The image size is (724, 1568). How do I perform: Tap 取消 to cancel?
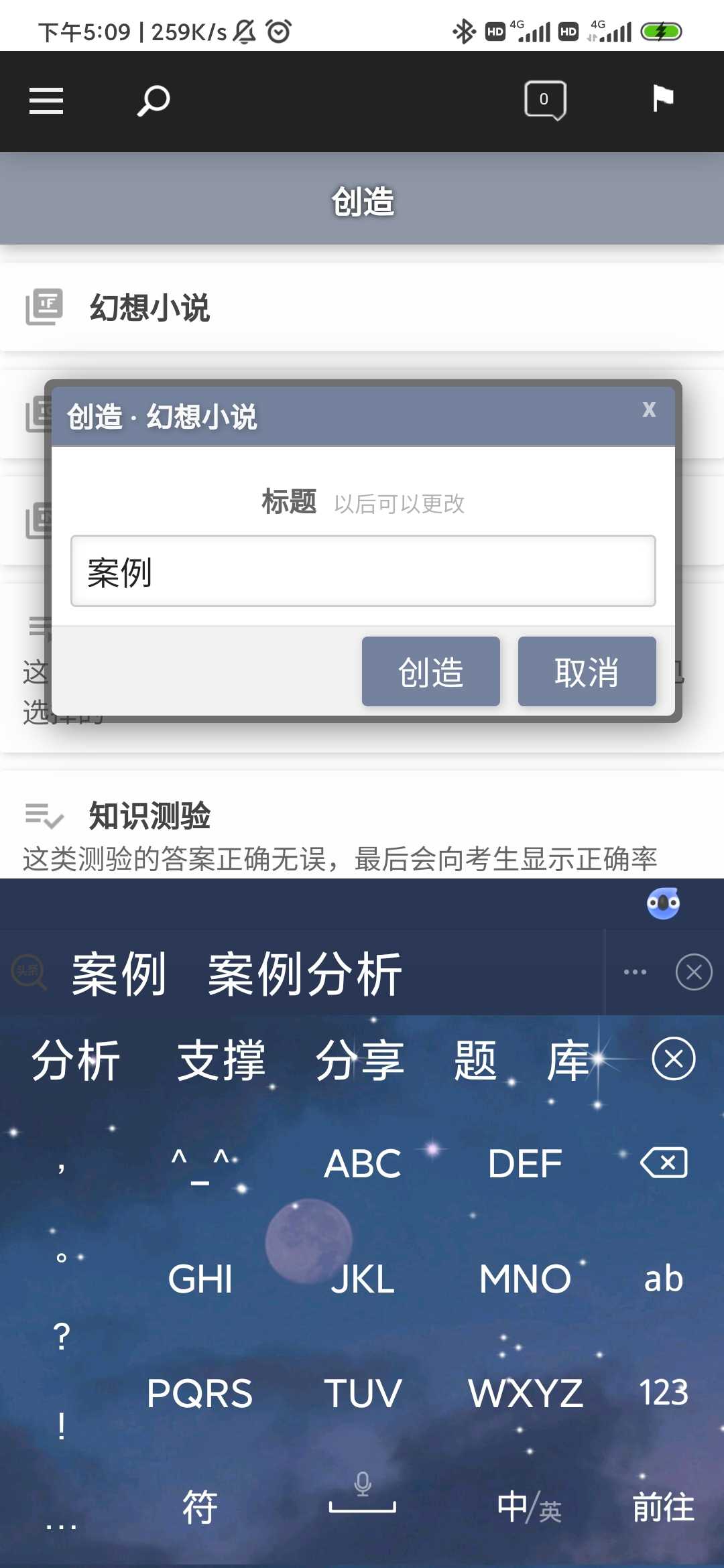pos(587,672)
